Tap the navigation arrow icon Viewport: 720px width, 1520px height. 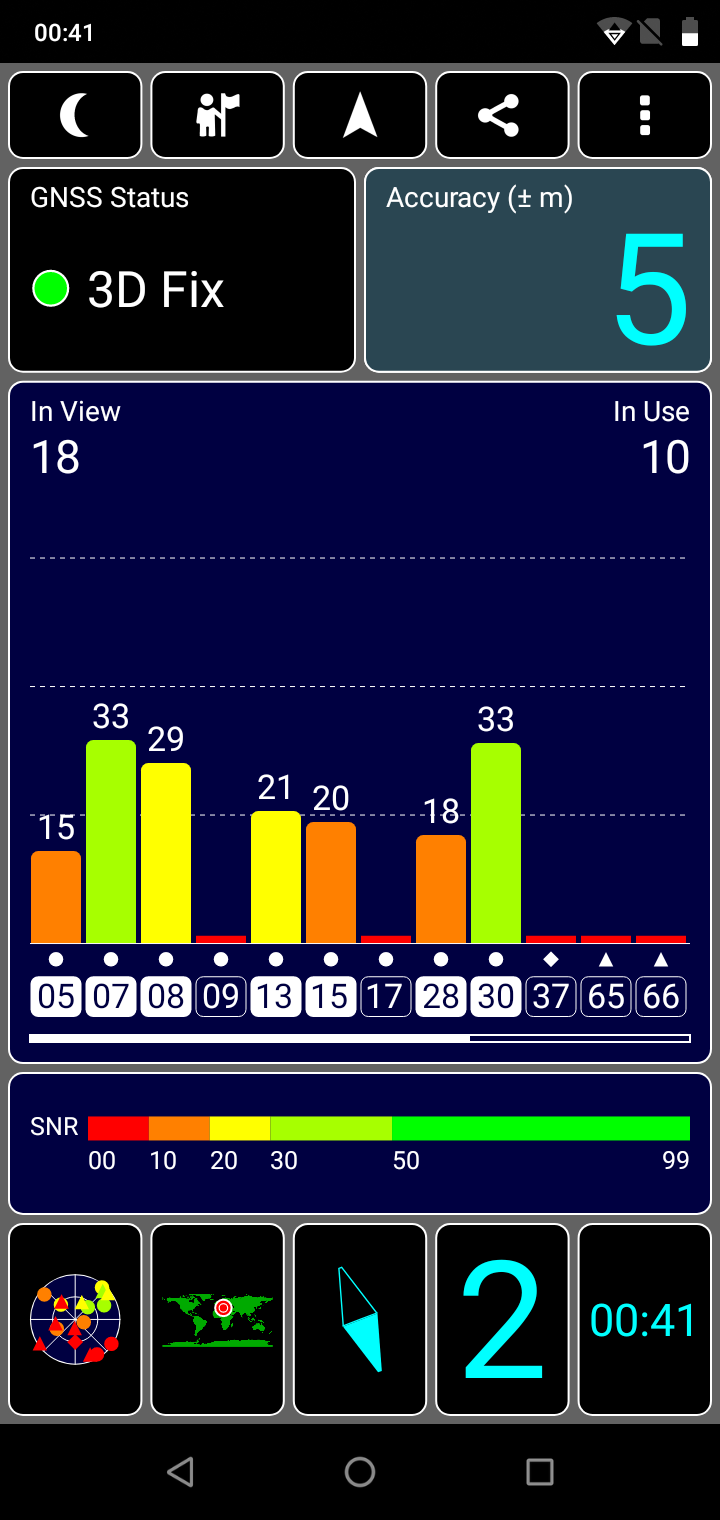360,115
